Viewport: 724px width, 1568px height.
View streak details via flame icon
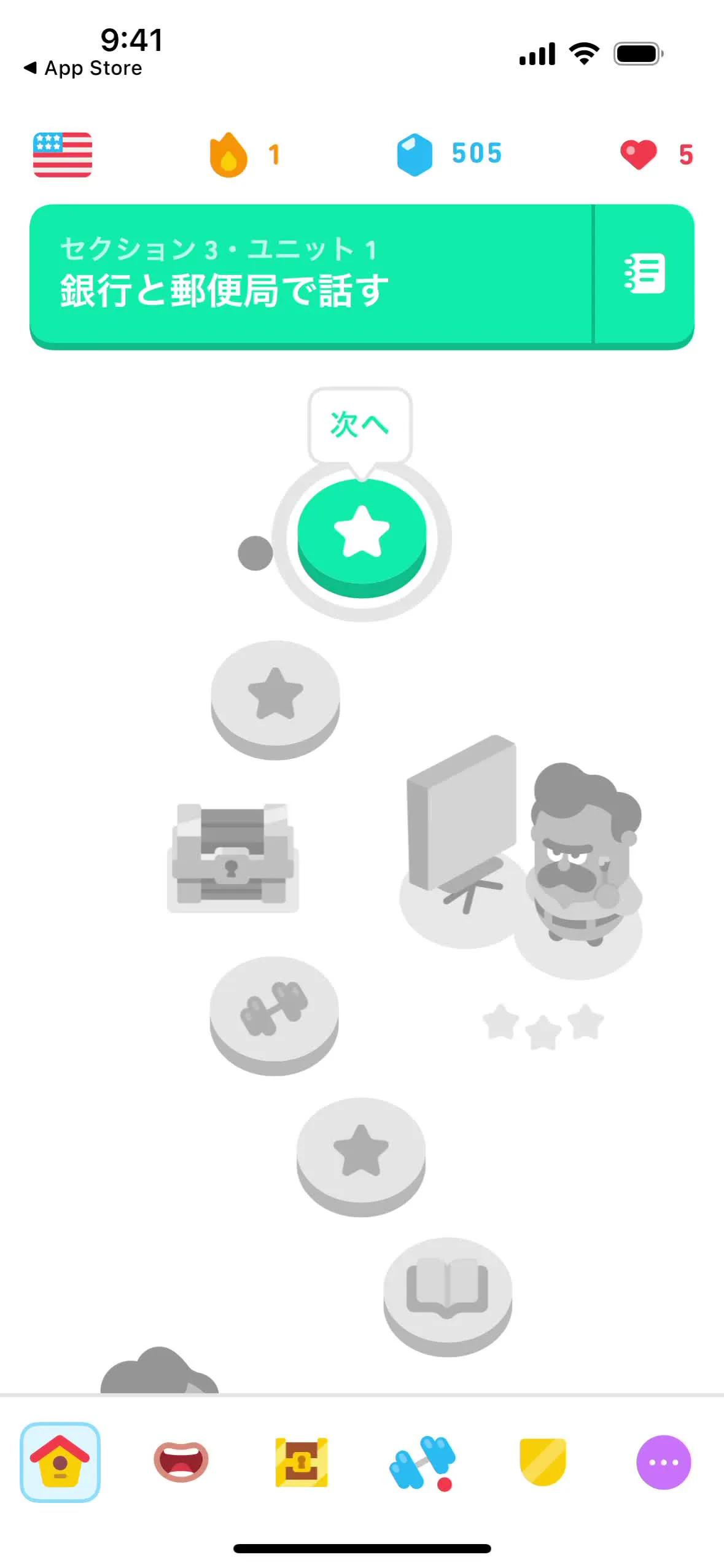(243, 154)
